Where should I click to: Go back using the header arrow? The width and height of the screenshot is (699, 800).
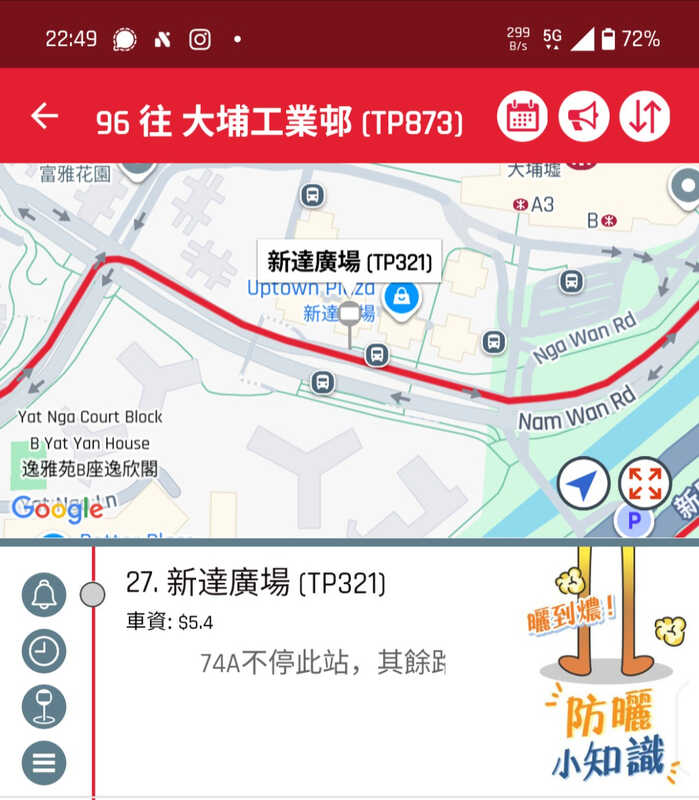pyautogui.click(x=44, y=116)
